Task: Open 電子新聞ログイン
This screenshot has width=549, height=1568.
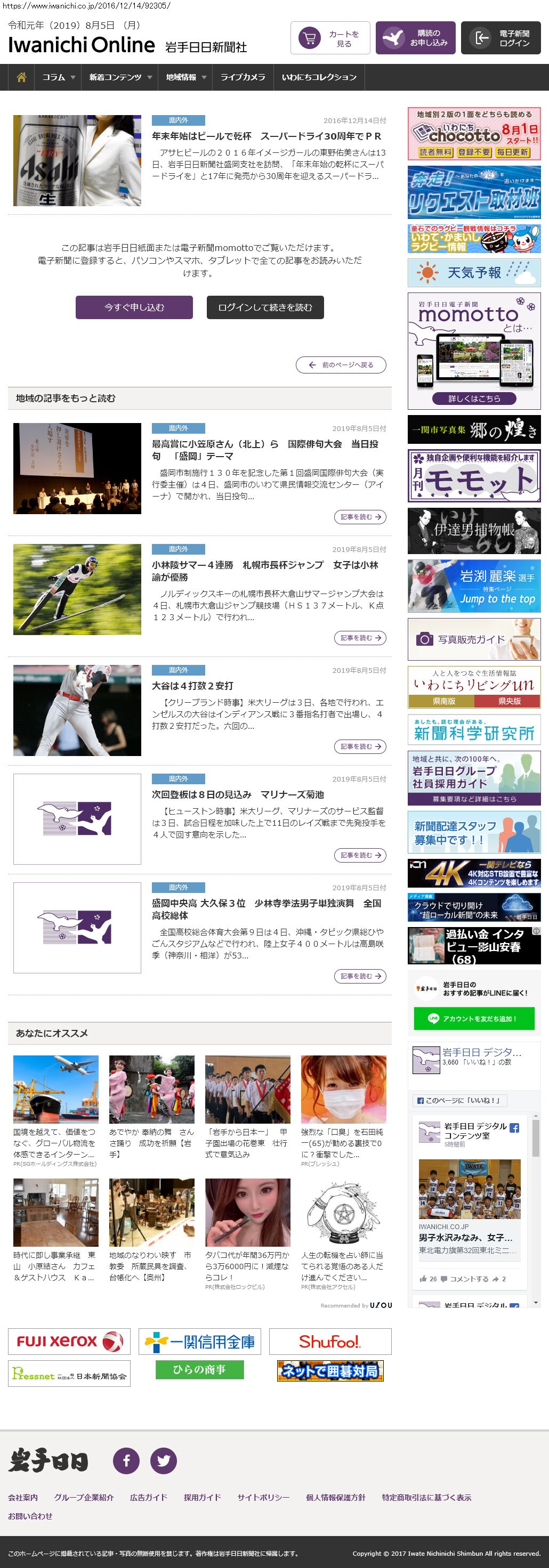Action: (x=500, y=38)
